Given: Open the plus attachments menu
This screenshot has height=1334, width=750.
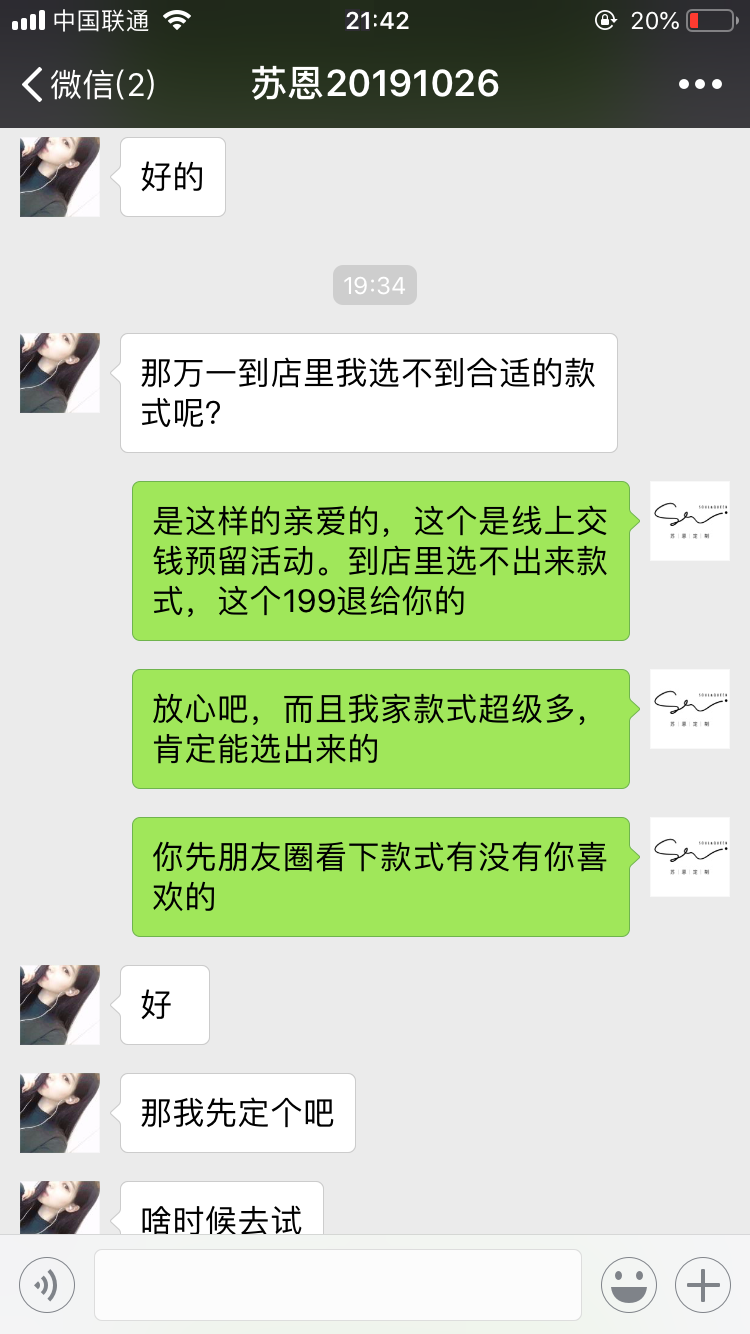Looking at the screenshot, I should tap(703, 1285).
